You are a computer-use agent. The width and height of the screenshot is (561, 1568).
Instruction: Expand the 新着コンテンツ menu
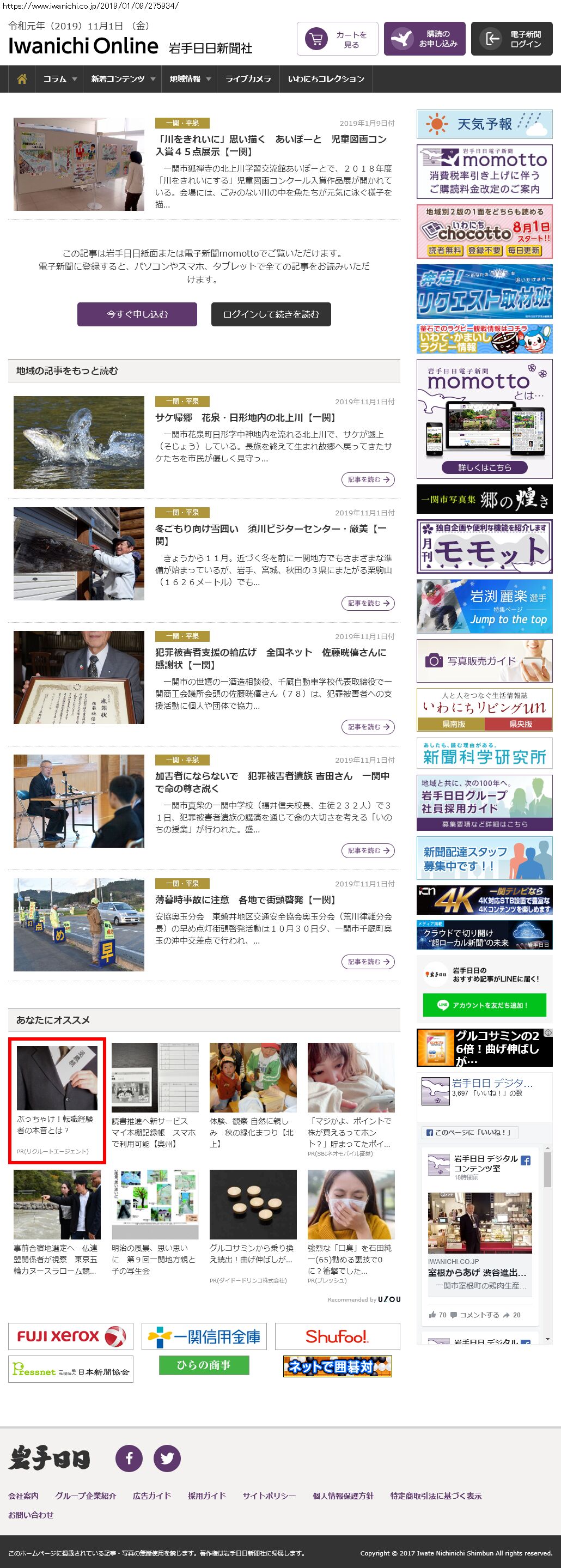click(123, 79)
